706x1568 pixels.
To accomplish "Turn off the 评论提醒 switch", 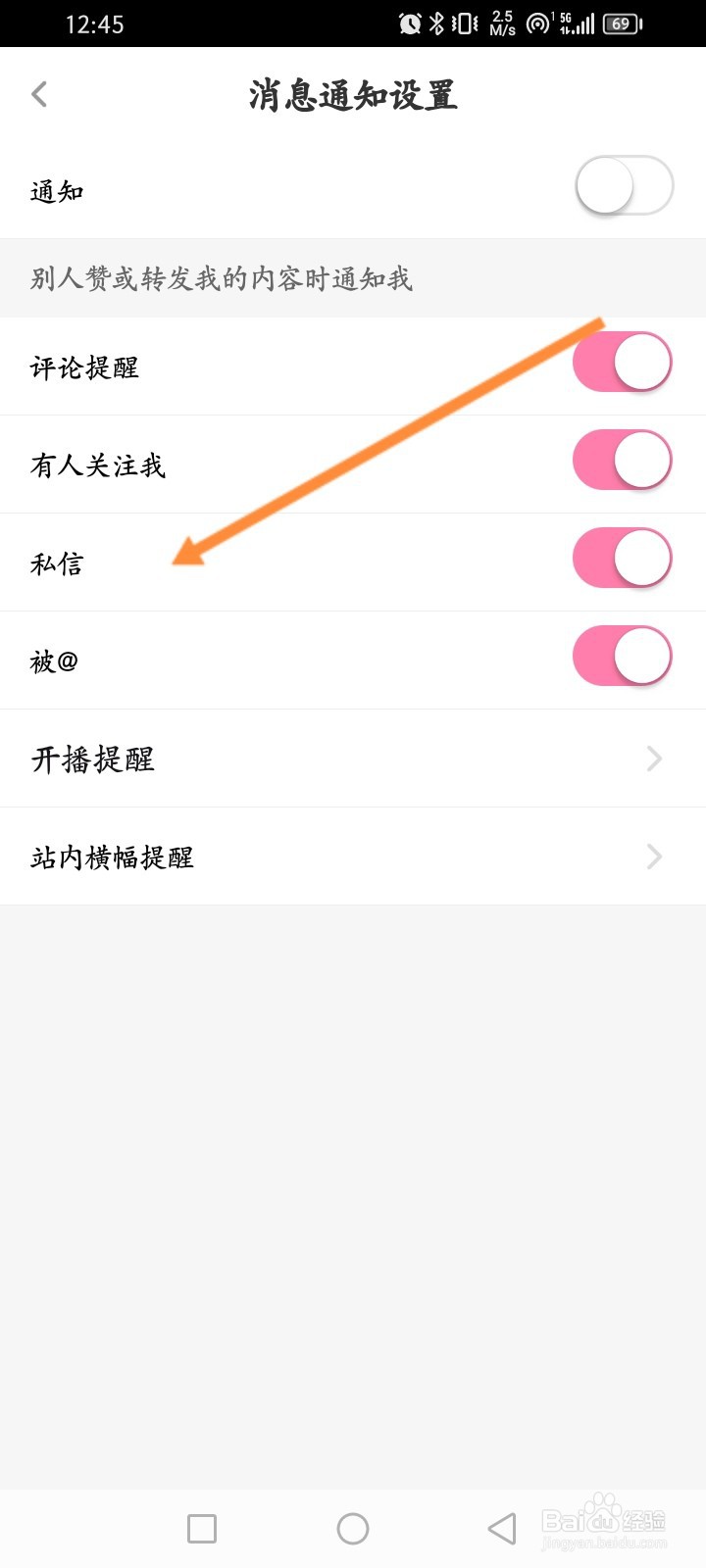I will 623,363.
